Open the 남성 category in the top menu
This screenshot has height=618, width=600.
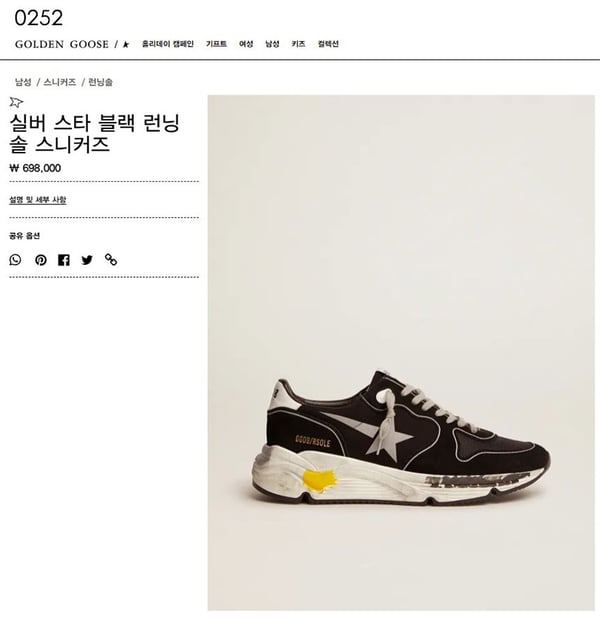pyautogui.click(x=272, y=44)
